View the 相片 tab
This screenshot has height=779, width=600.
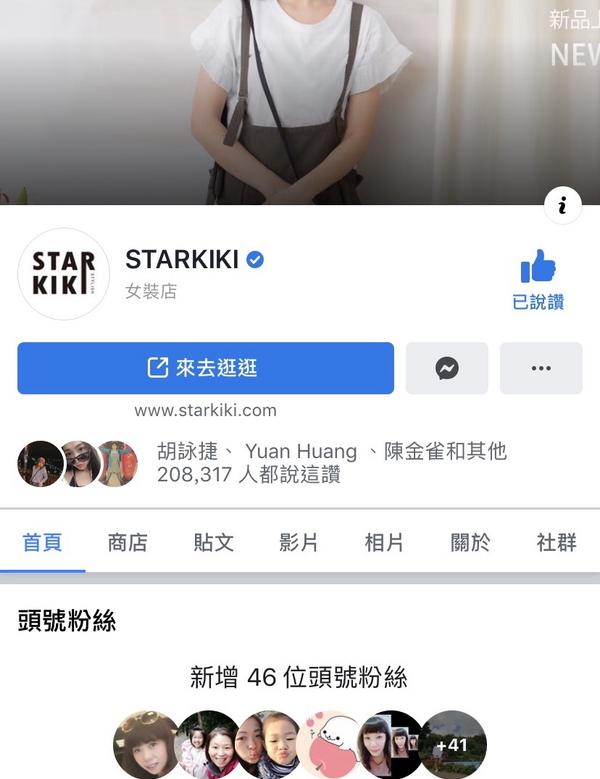point(384,542)
